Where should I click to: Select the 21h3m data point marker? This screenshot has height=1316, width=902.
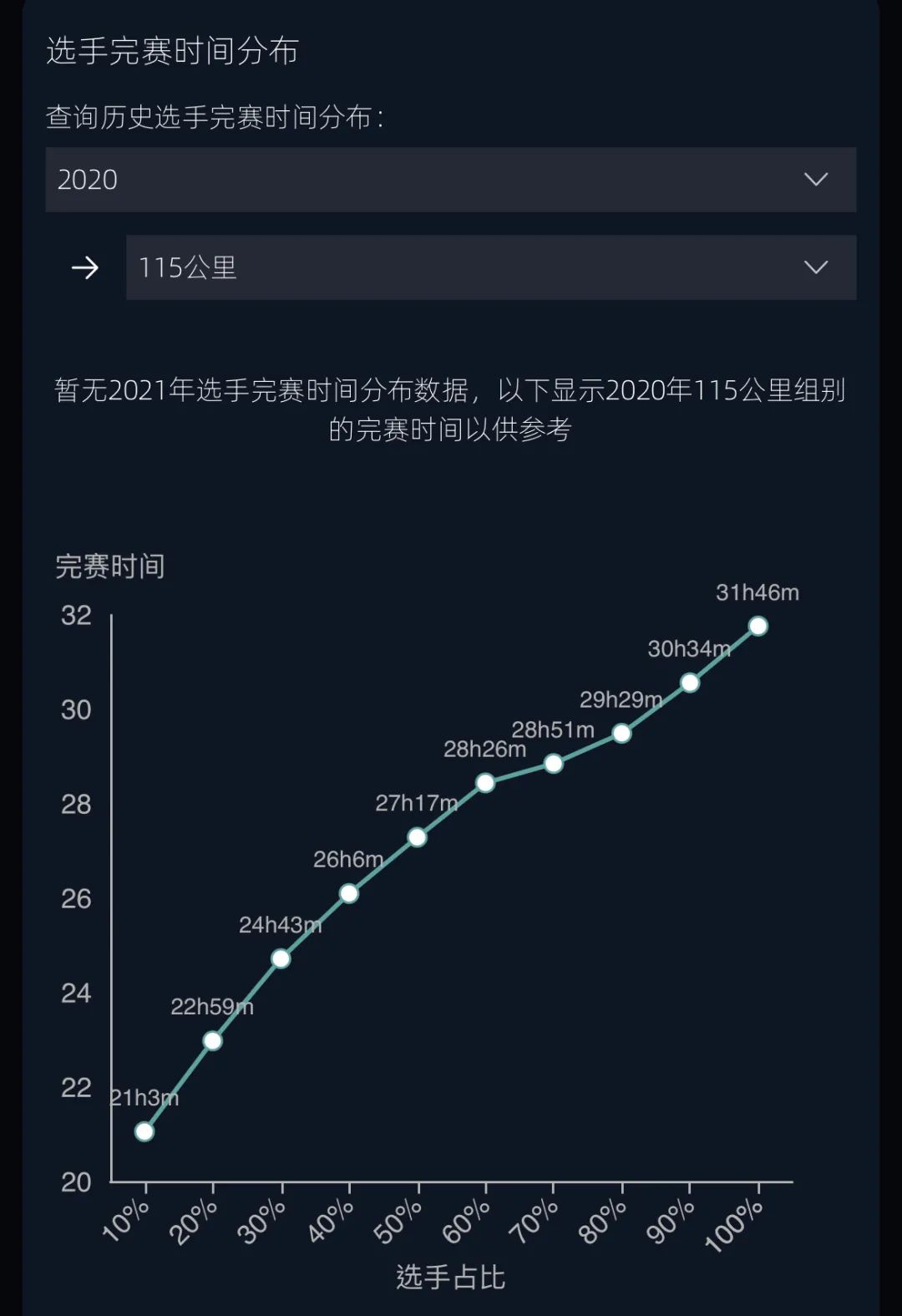click(144, 1131)
